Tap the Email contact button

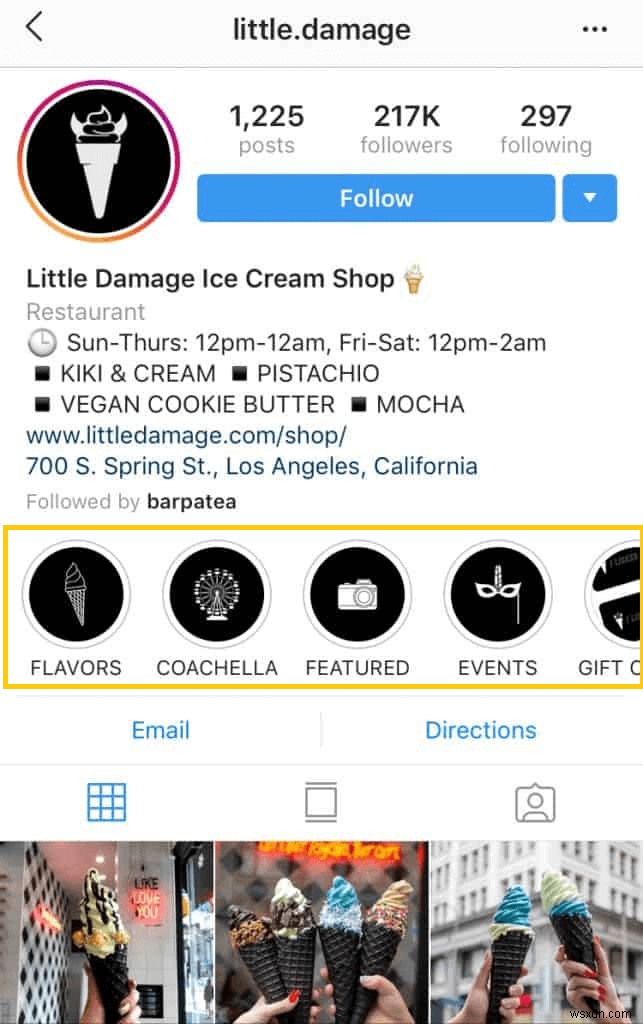[x=160, y=730]
